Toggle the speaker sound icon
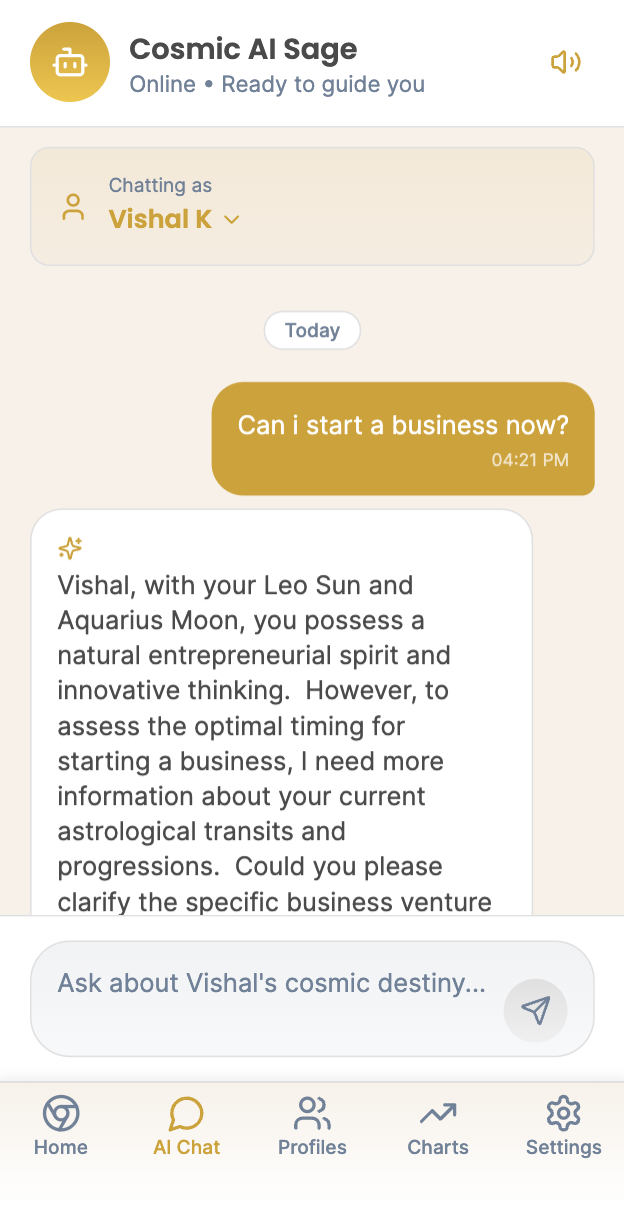Viewport: 624px width, 1208px height. (566, 62)
